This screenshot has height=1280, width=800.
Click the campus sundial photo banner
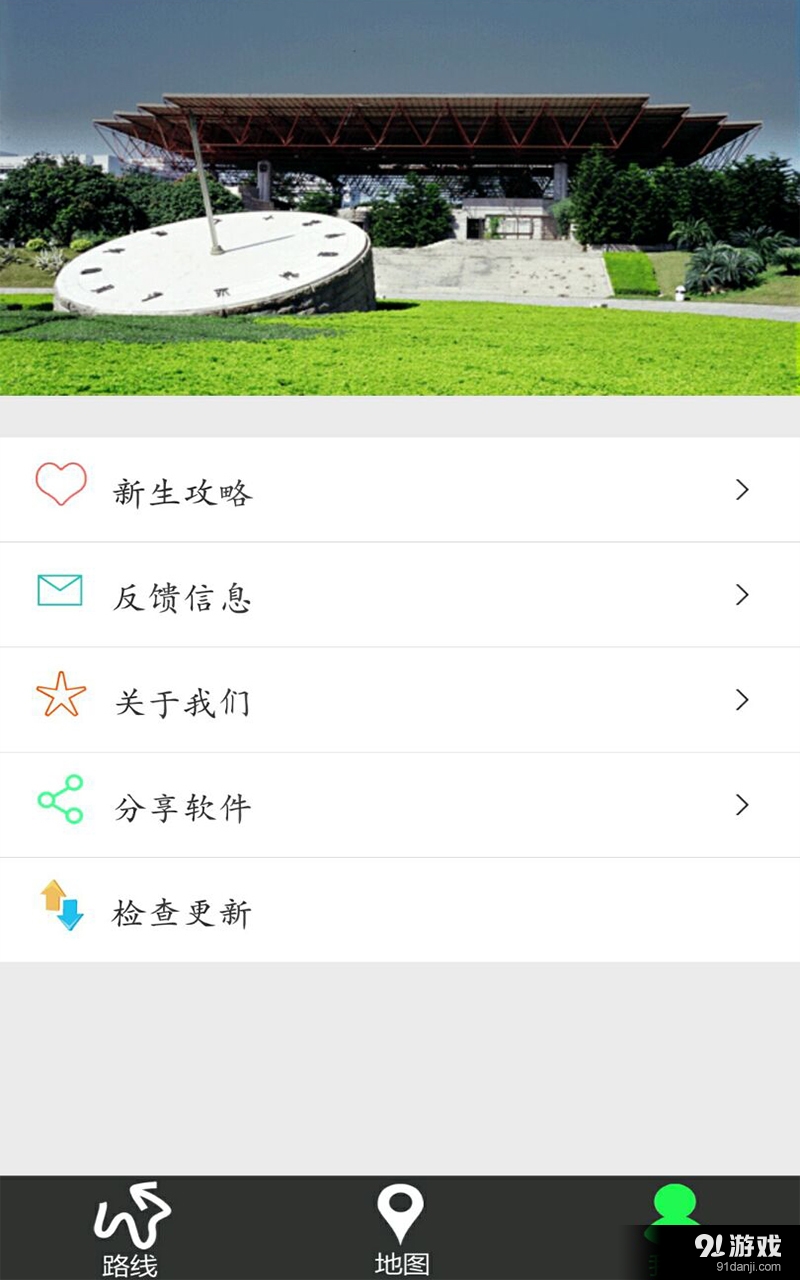(400, 200)
